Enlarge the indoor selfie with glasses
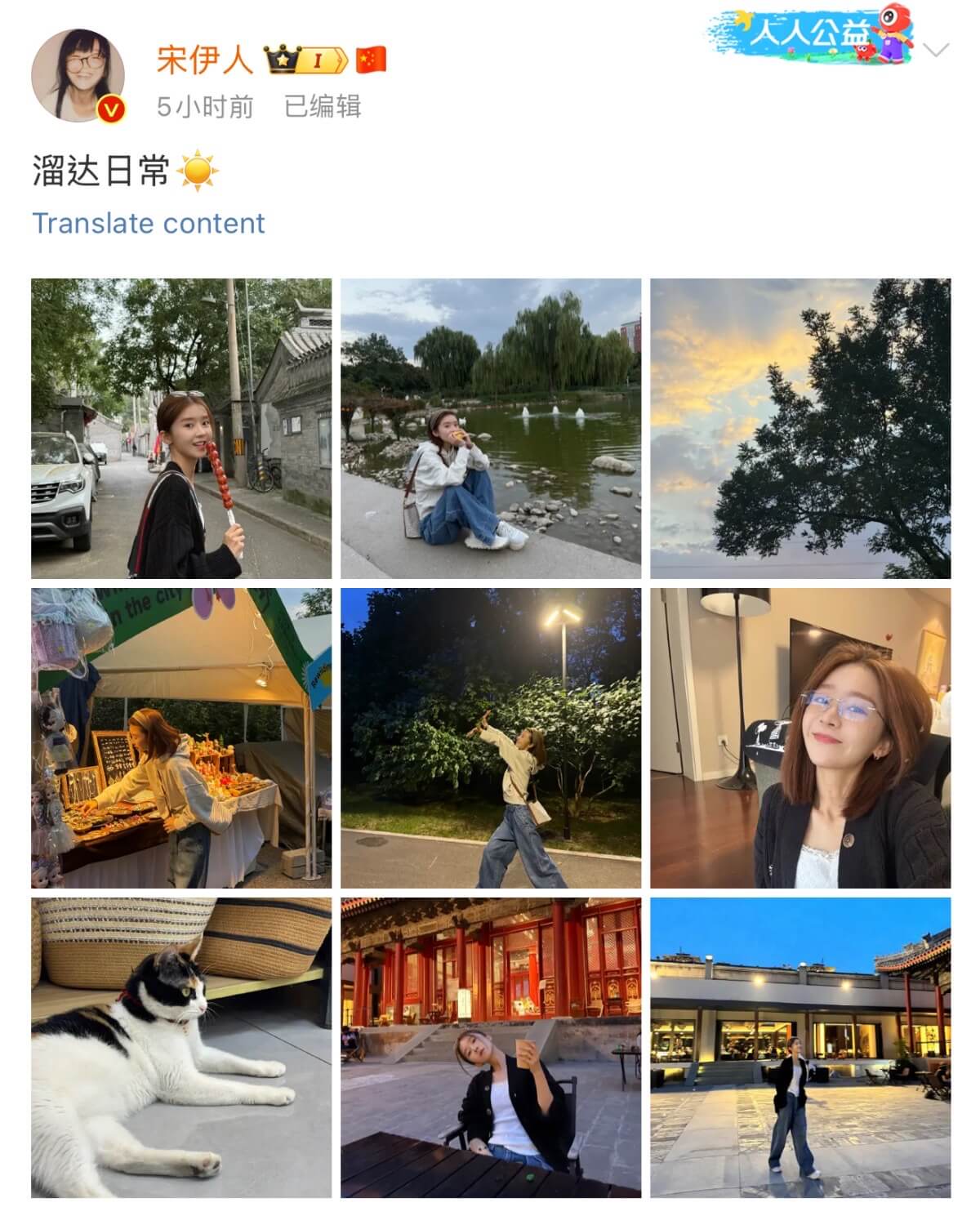The image size is (980, 1216). pos(800,738)
